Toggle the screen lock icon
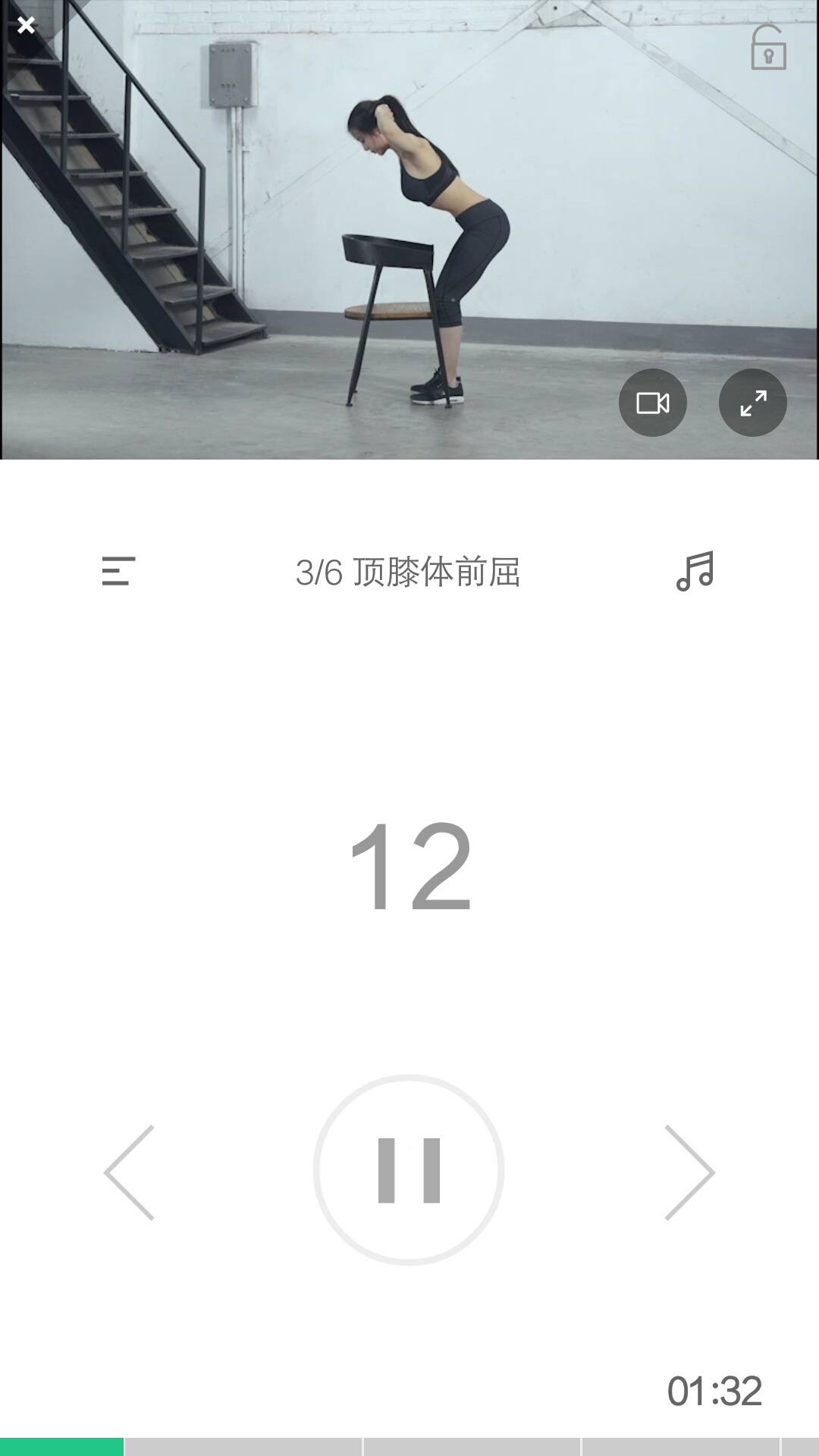Viewport: 819px width, 1456px height. pyautogui.click(x=767, y=49)
